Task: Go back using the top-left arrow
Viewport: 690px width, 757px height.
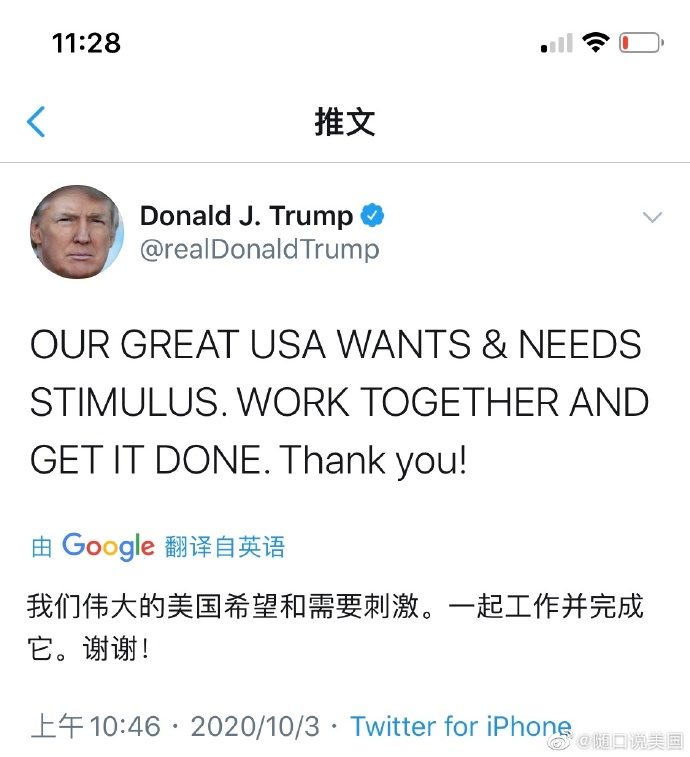Action: tap(36, 122)
